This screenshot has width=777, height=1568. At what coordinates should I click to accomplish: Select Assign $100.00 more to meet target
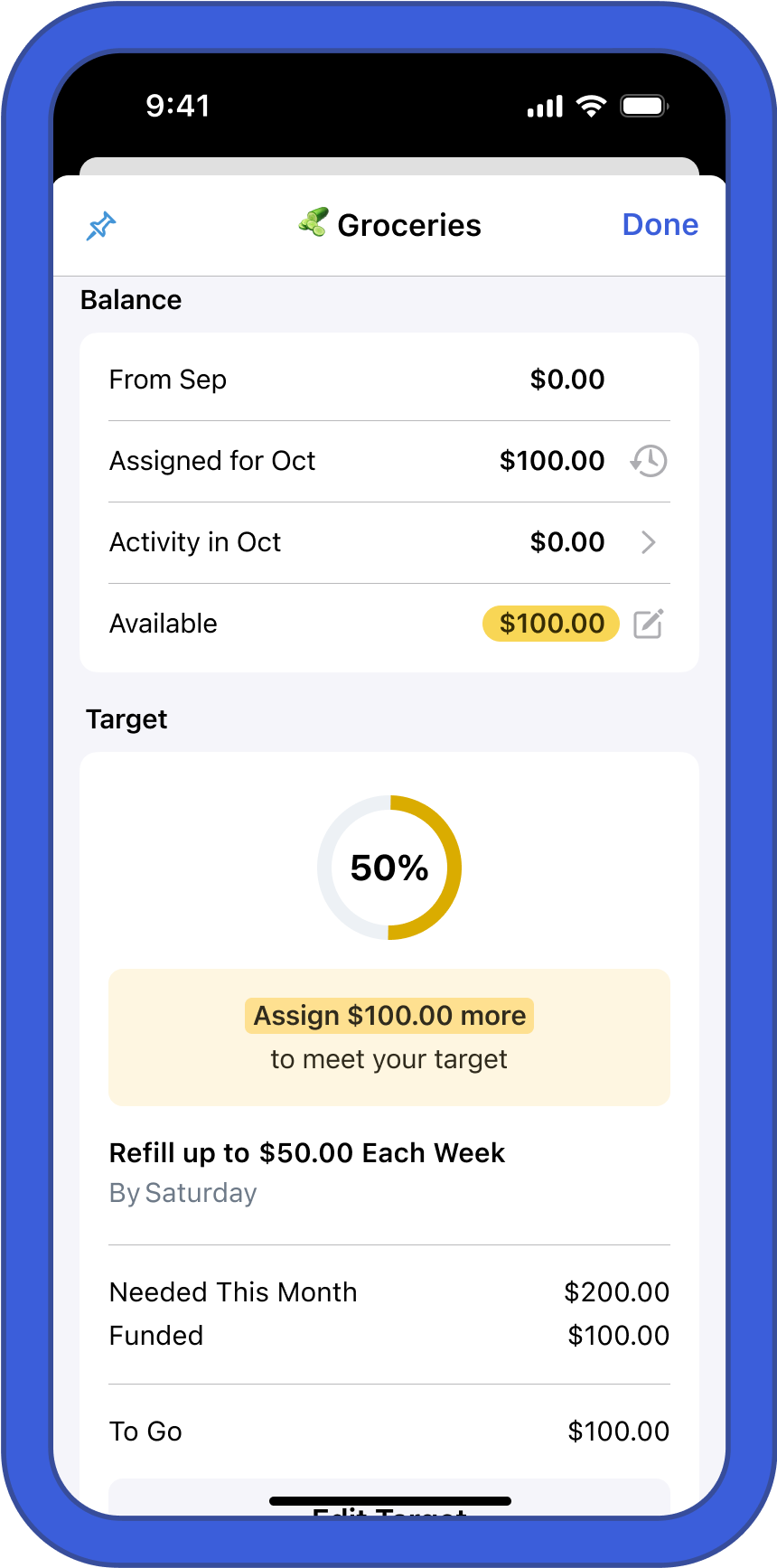[x=389, y=1037]
